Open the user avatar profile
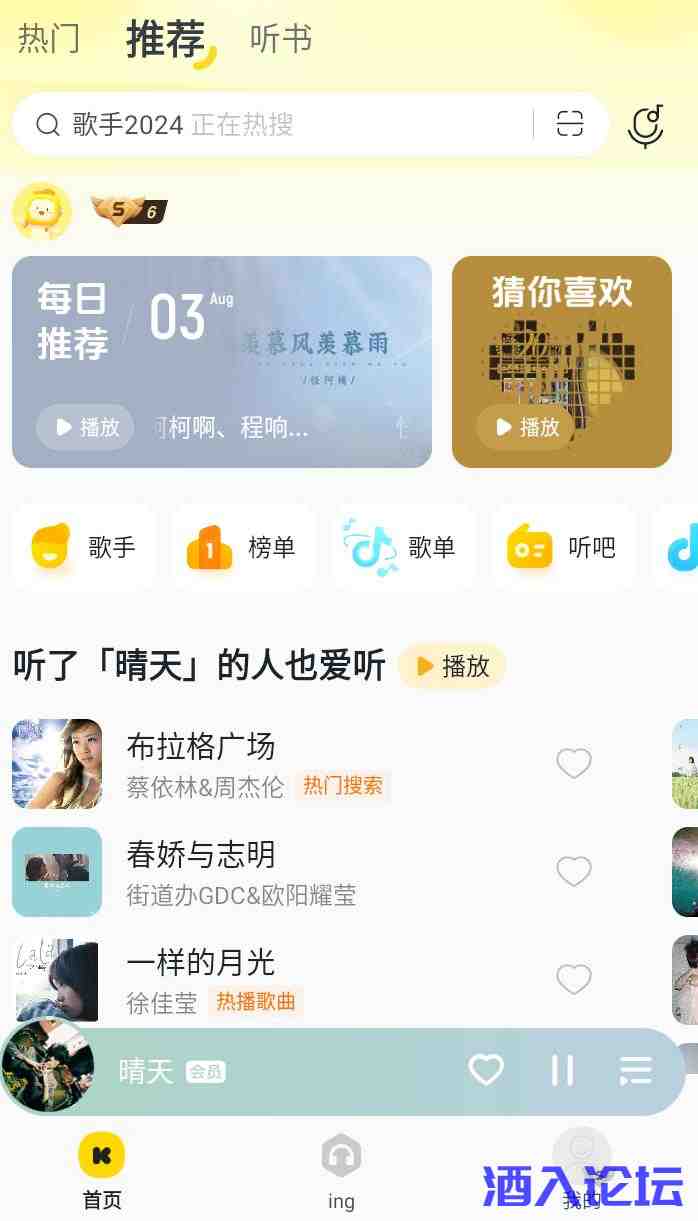Viewport: 698px width, 1221px height. (x=42, y=211)
